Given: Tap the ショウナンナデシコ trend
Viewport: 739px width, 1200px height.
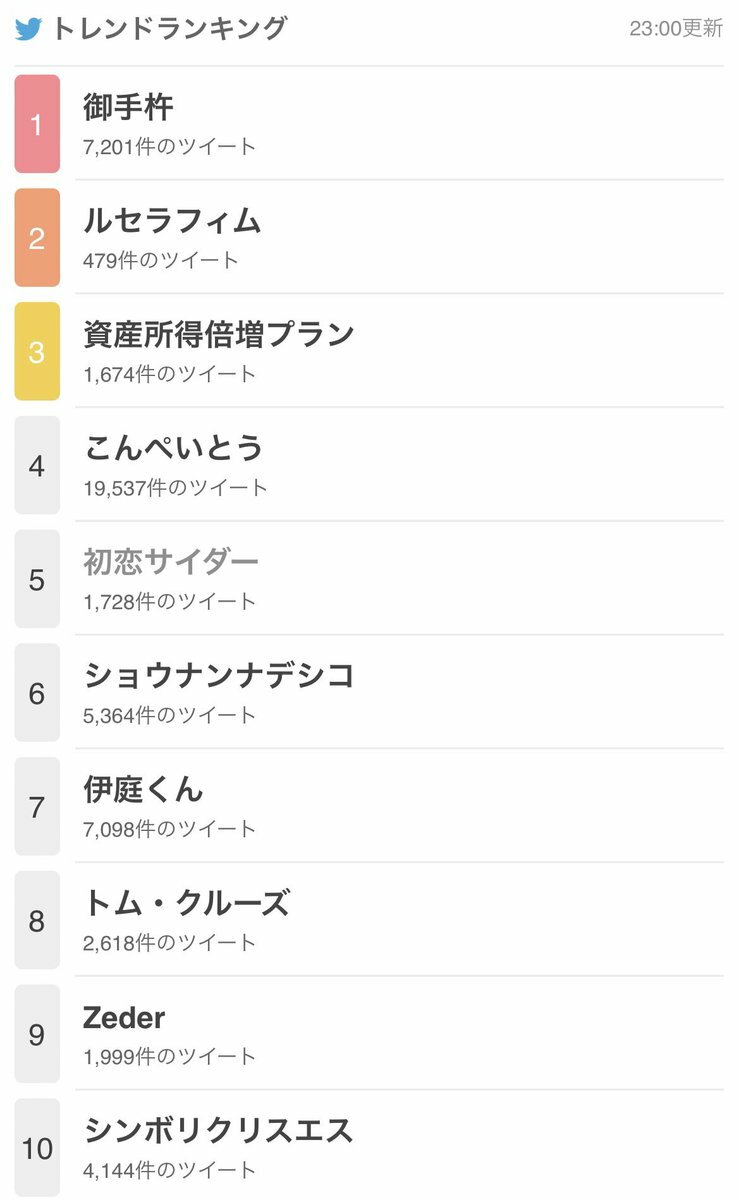Looking at the screenshot, I should click(369, 692).
